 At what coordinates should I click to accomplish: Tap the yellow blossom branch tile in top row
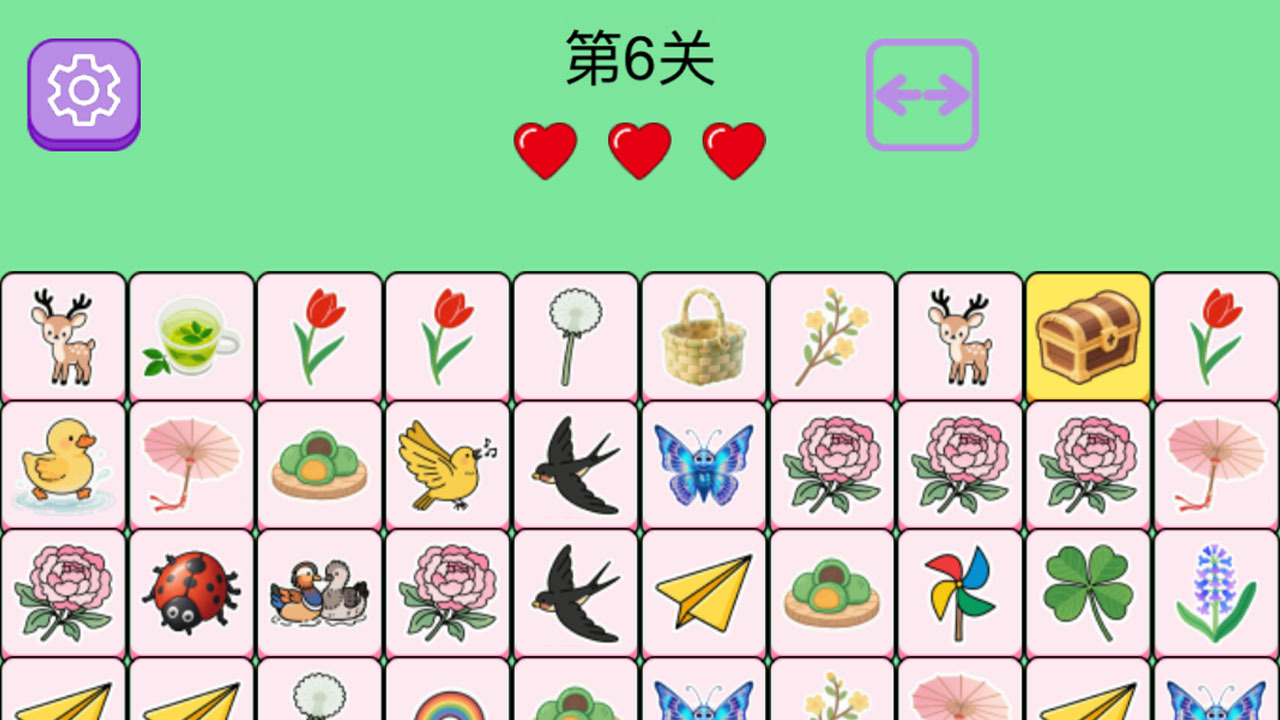coord(832,337)
